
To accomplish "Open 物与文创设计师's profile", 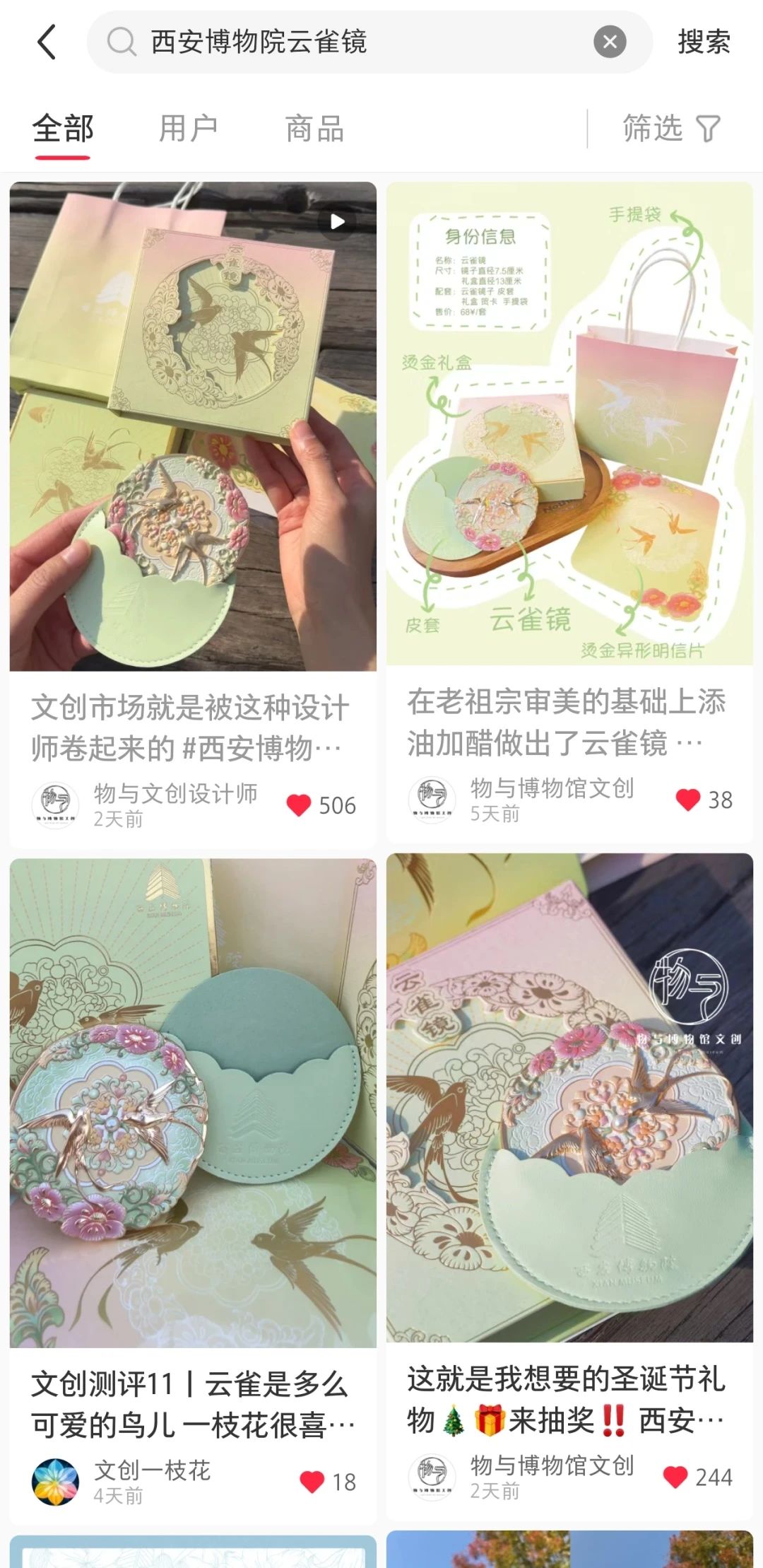I will [55, 805].
